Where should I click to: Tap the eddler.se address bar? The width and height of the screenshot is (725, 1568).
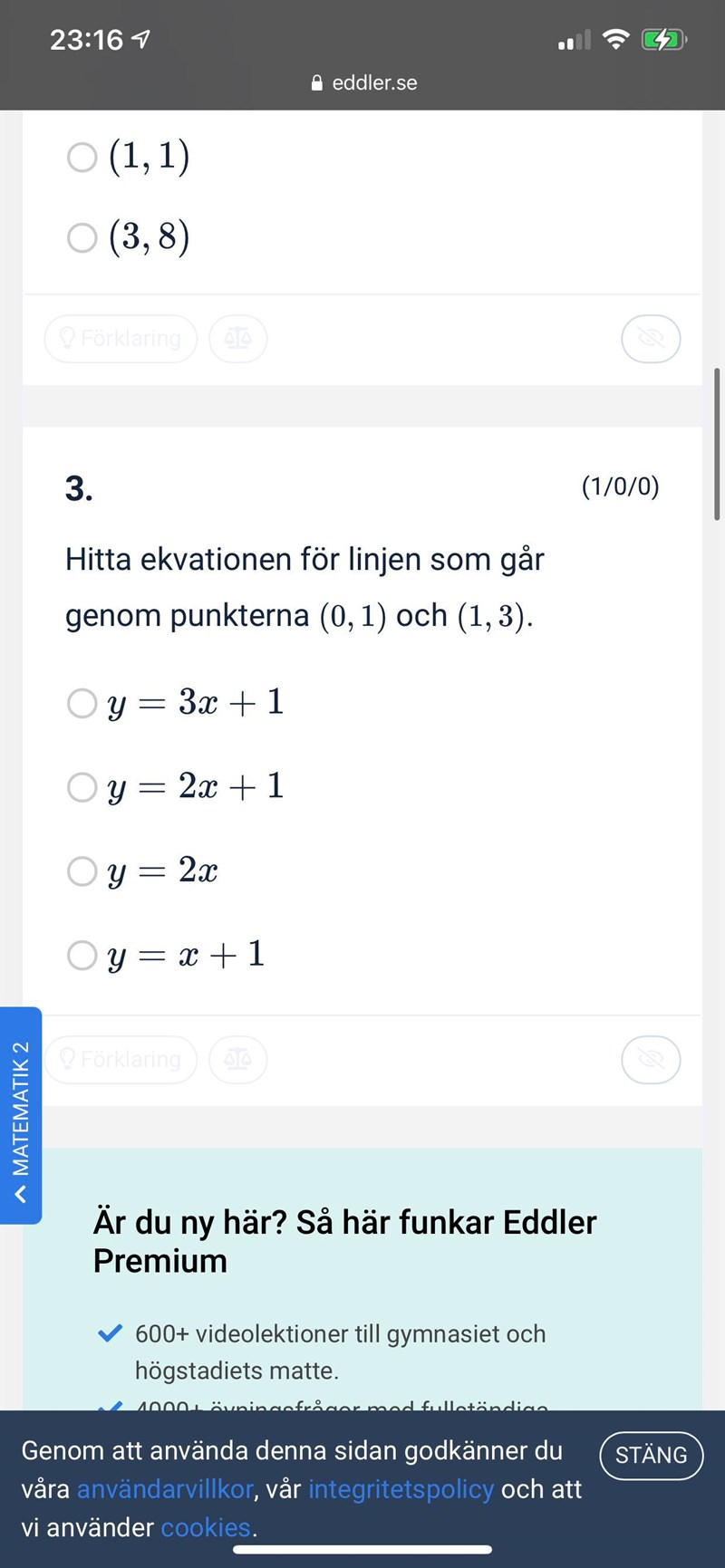(363, 82)
